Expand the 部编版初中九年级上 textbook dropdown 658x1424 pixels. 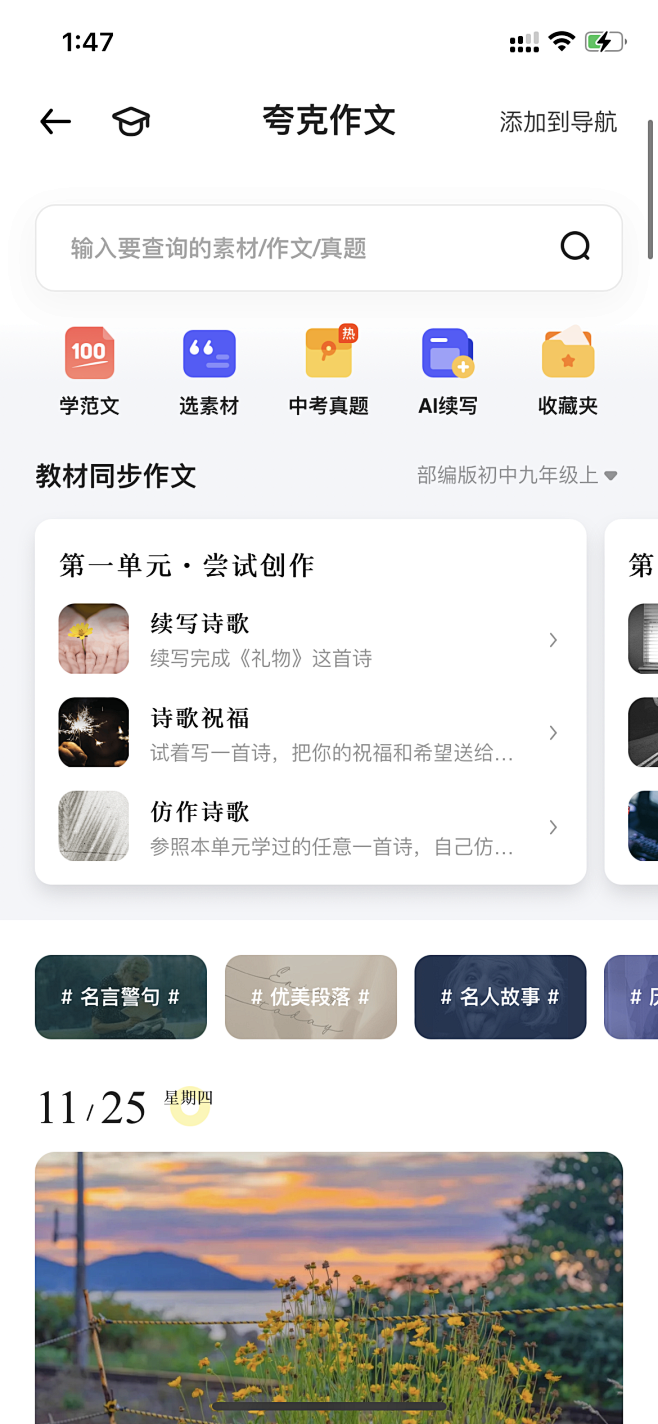pyautogui.click(x=517, y=476)
